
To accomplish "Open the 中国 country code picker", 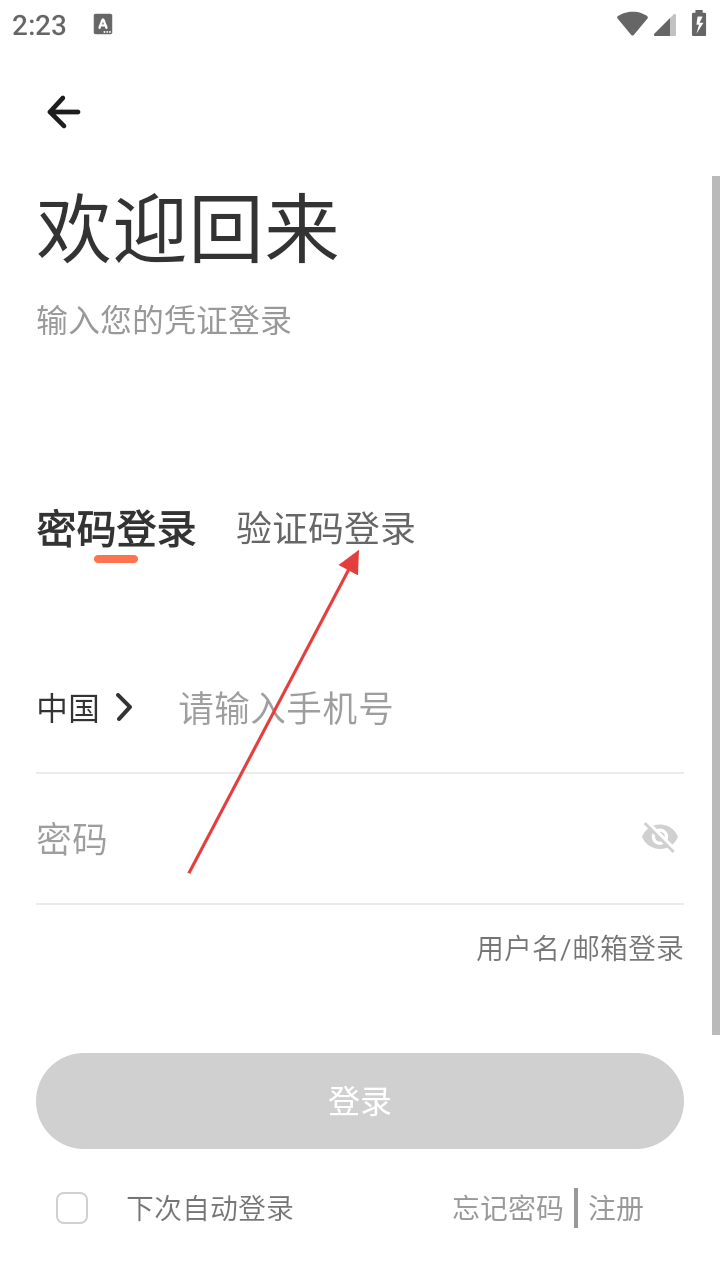I will click(86, 709).
